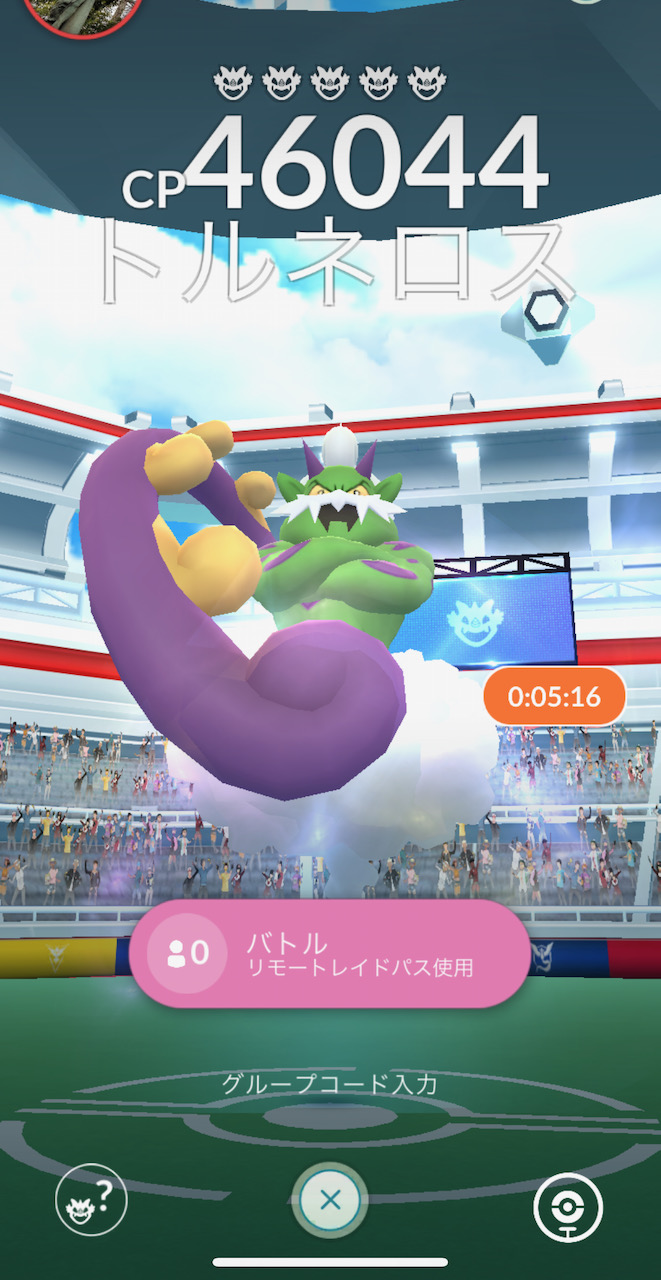The image size is (661, 1280).
Task: Open グループコード入力 group code entry
Action: click(330, 1084)
